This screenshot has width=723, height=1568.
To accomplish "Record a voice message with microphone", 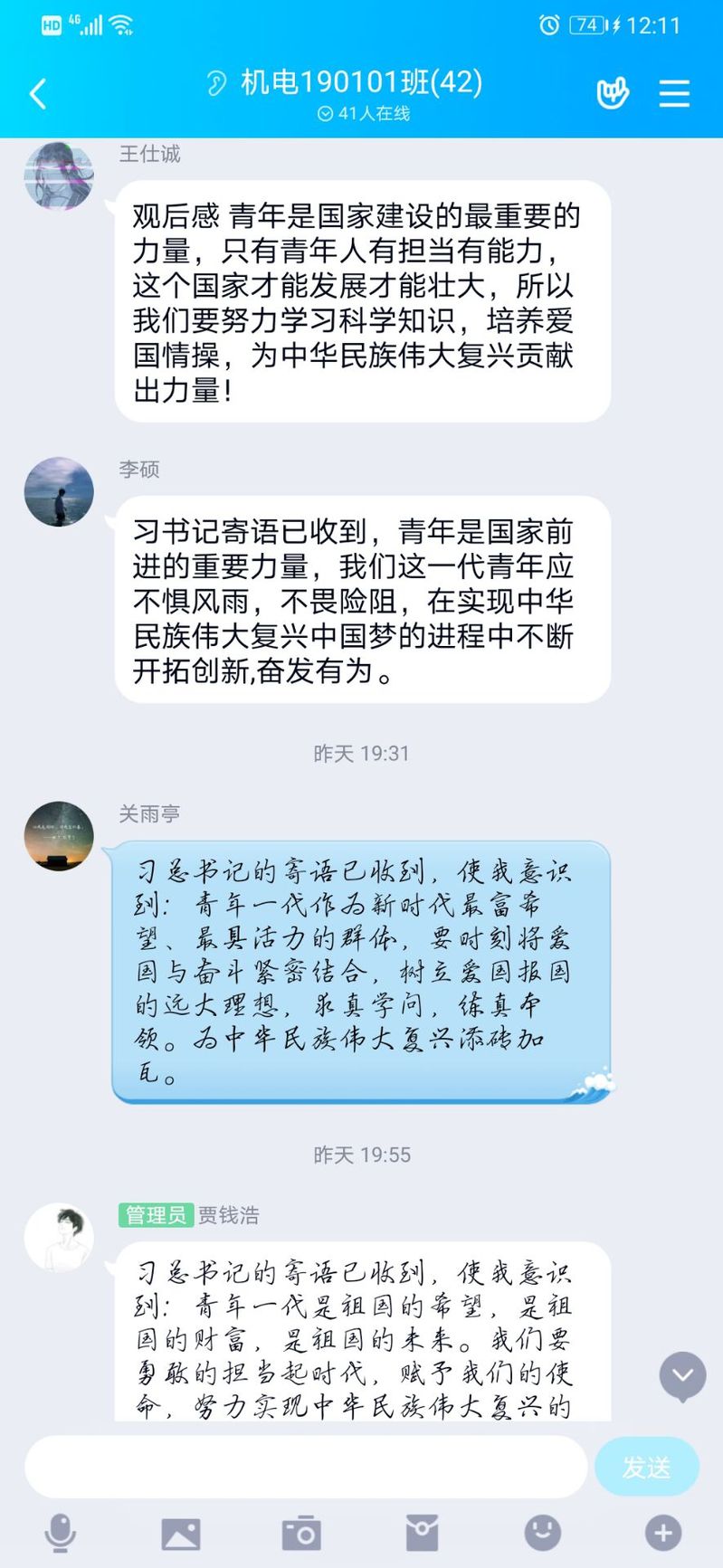I will (x=60, y=1534).
